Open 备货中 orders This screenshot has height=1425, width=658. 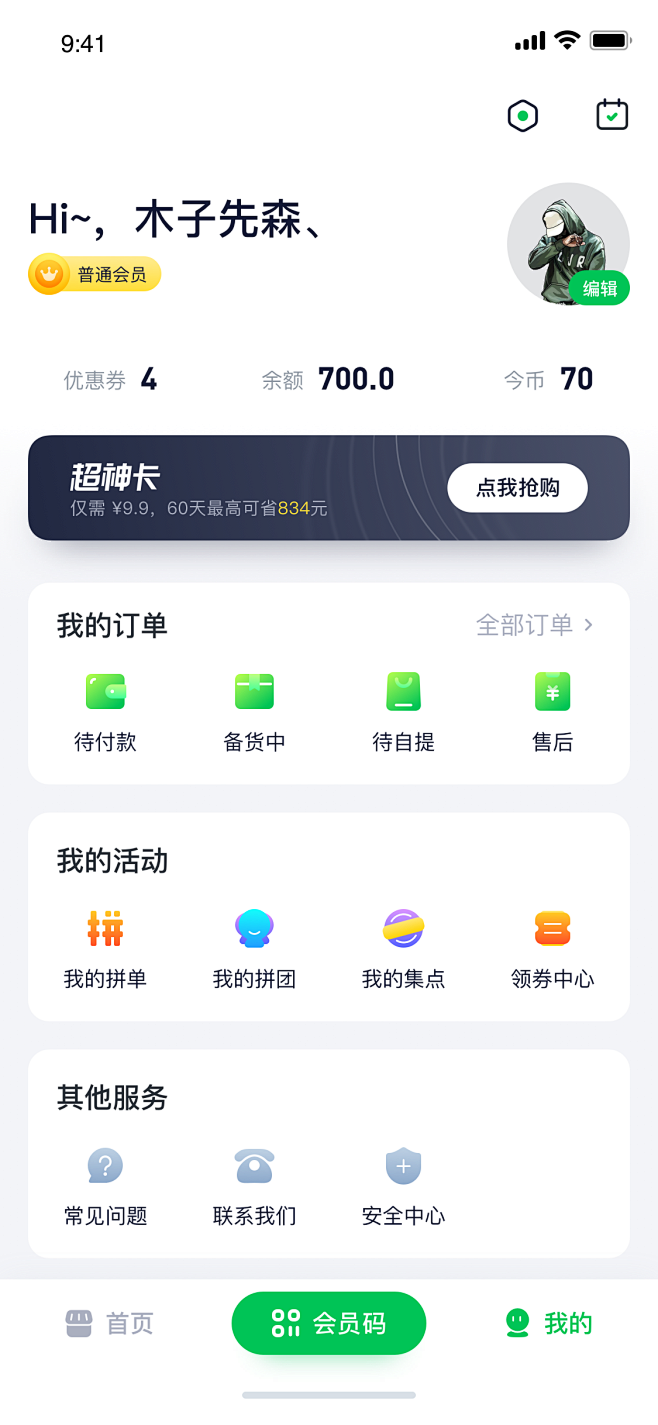[254, 712]
